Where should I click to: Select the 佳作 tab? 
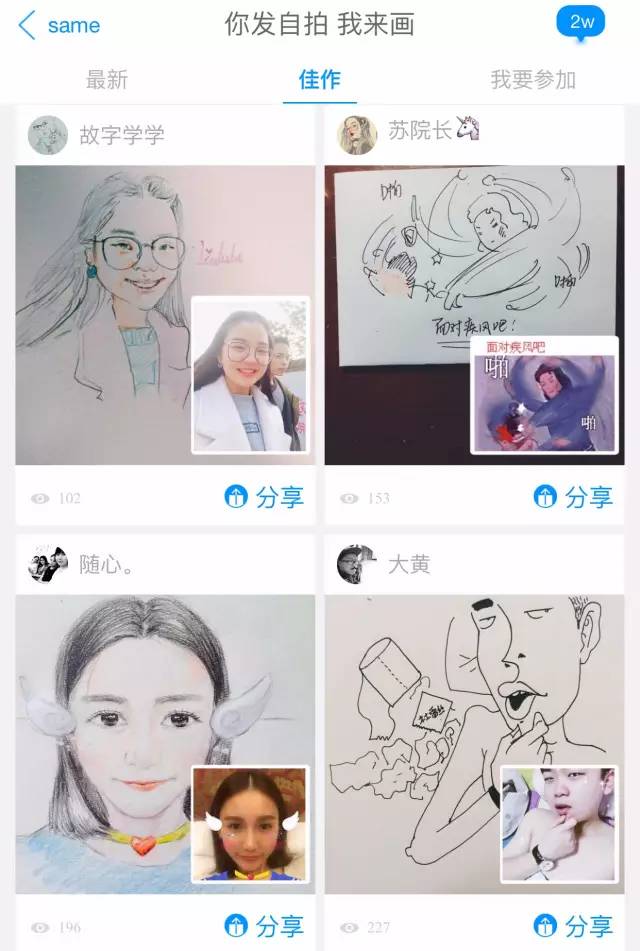(x=320, y=80)
